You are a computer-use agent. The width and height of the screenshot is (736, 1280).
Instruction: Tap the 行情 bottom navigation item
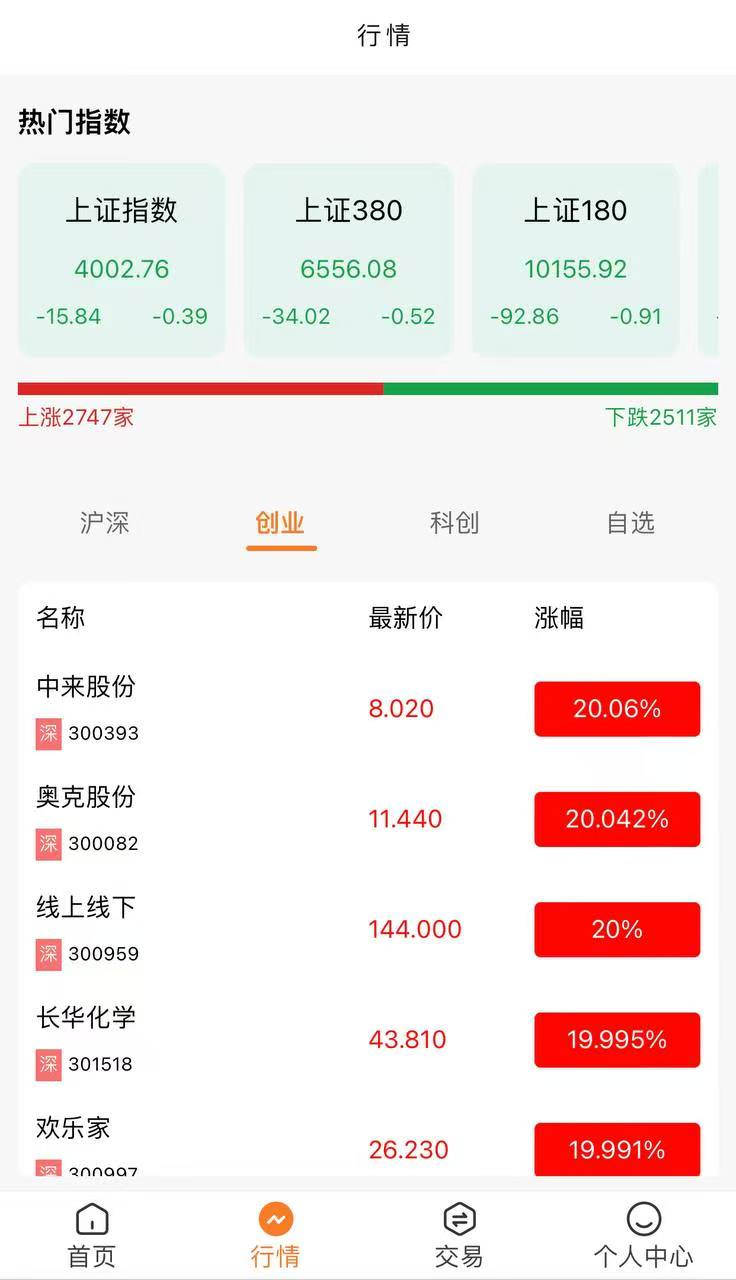[x=276, y=1236]
